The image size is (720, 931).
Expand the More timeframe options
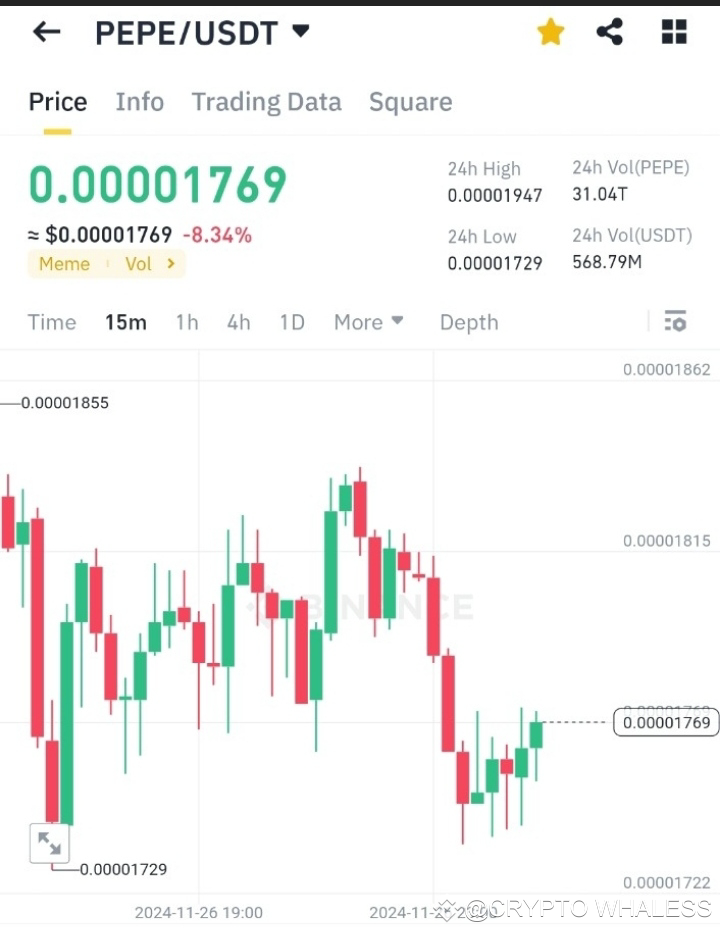(368, 322)
